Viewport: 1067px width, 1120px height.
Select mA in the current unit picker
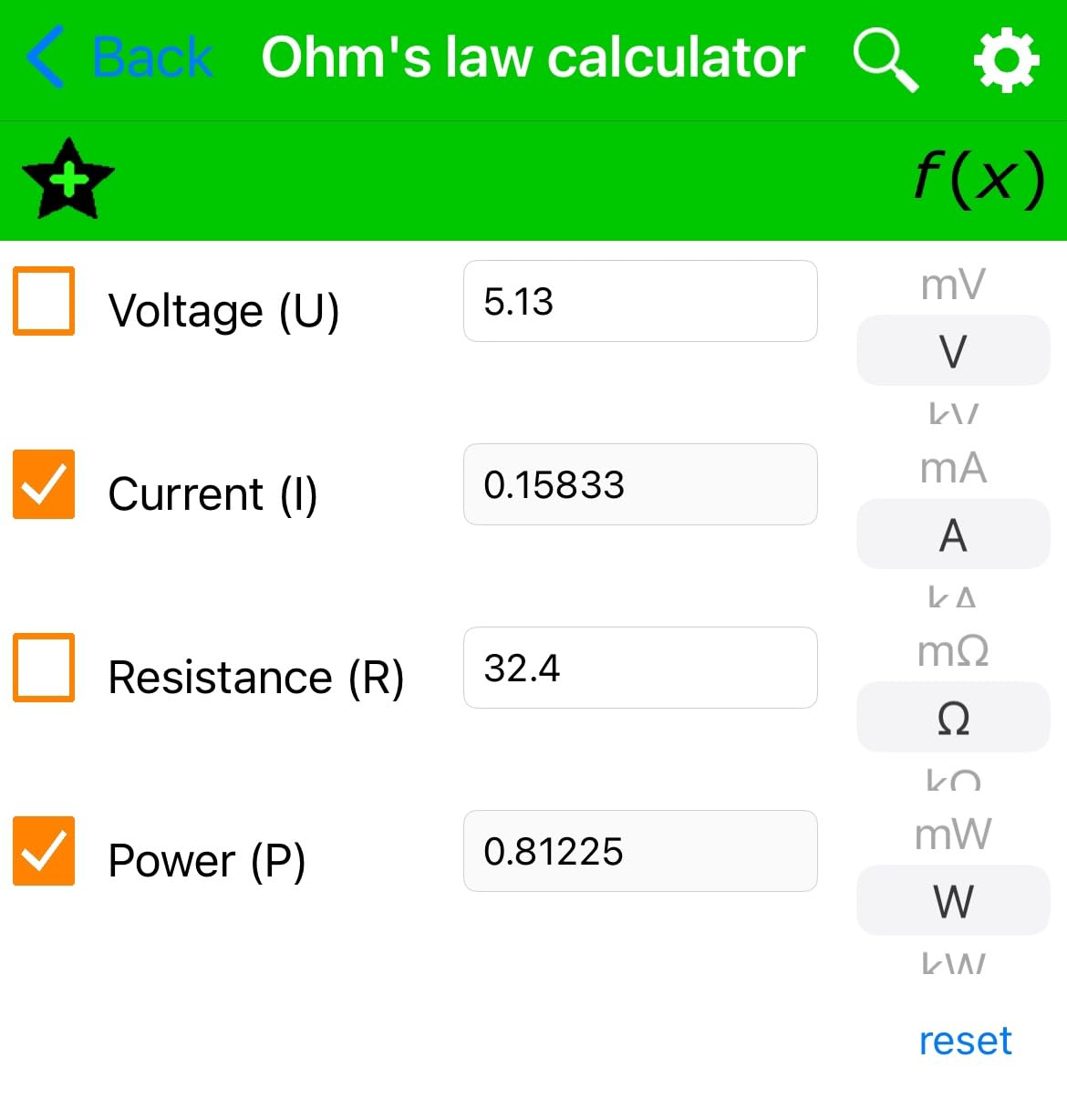pyautogui.click(x=953, y=468)
